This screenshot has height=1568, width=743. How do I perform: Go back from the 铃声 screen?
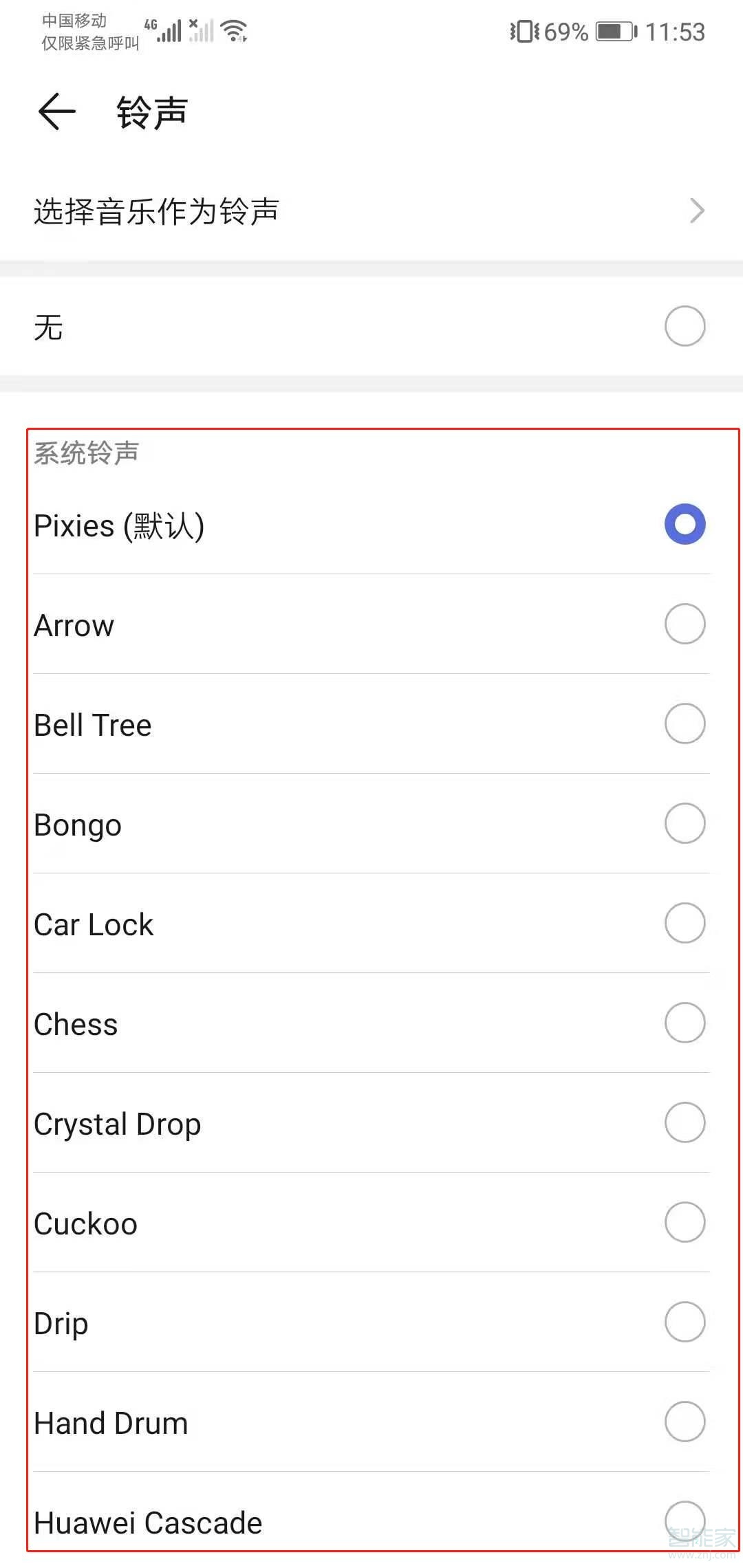[x=57, y=111]
